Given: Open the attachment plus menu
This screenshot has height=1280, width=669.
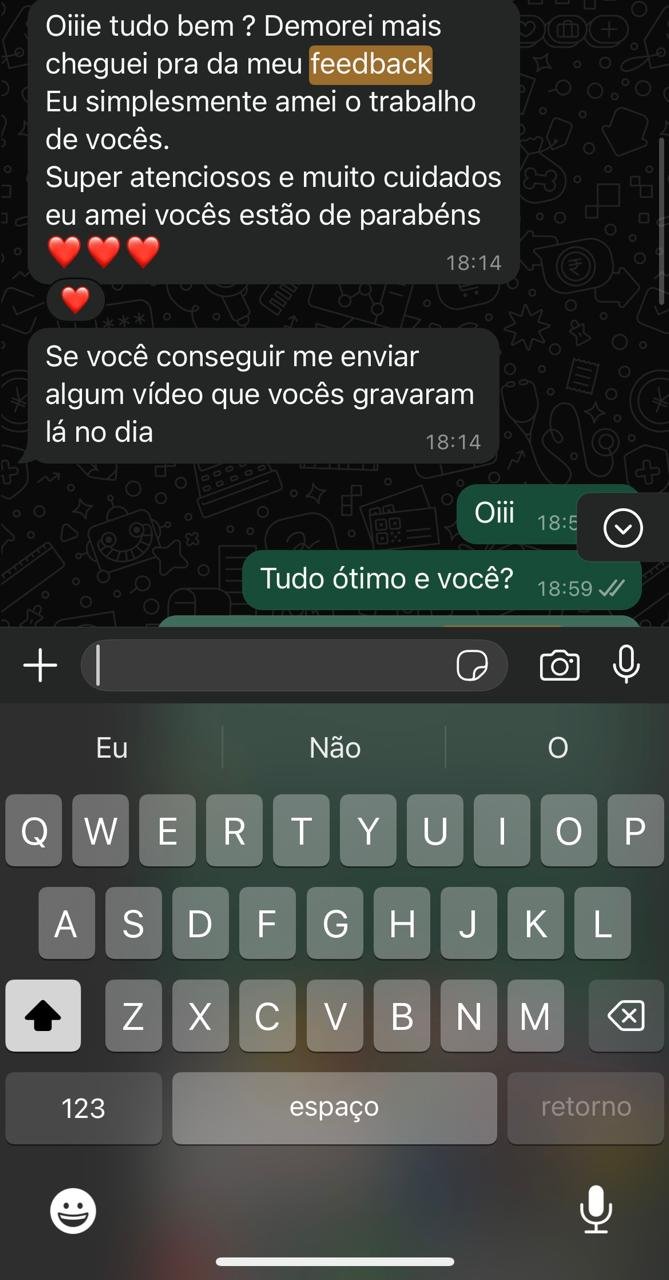Looking at the screenshot, I should click(x=40, y=665).
